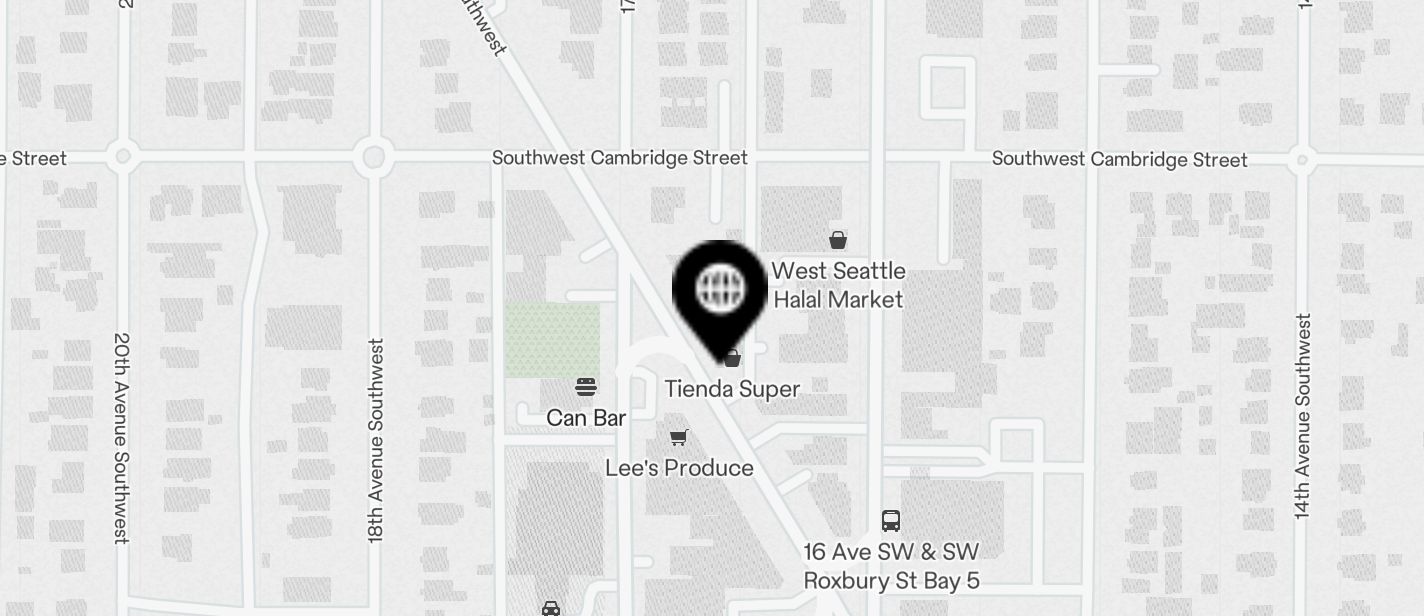This screenshot has height=616, width=1424.
Task: Open the Lee's Produce store marker
Action: click(679, 437)
